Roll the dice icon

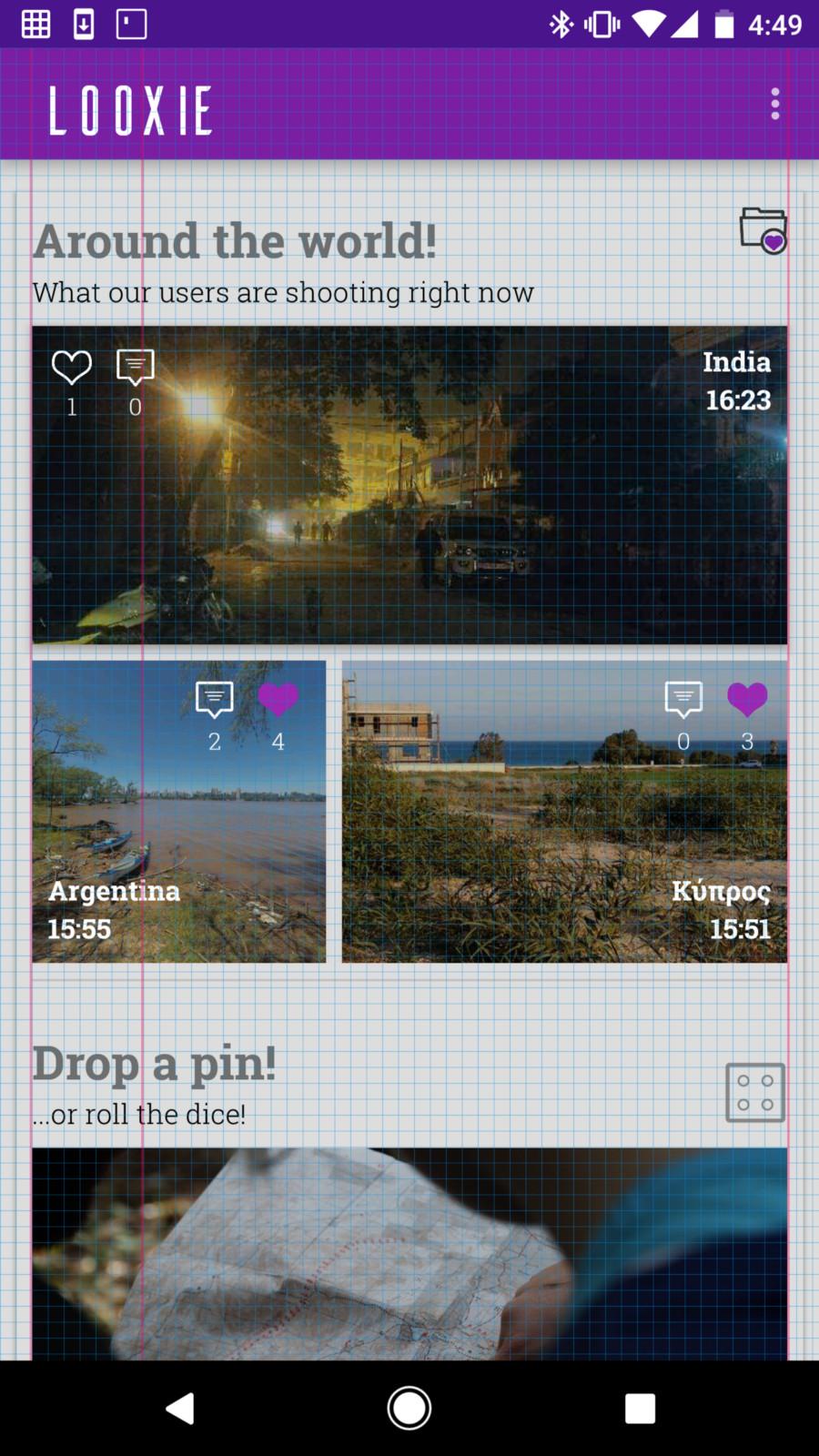pyautogui.click(x=755, y=1092)
